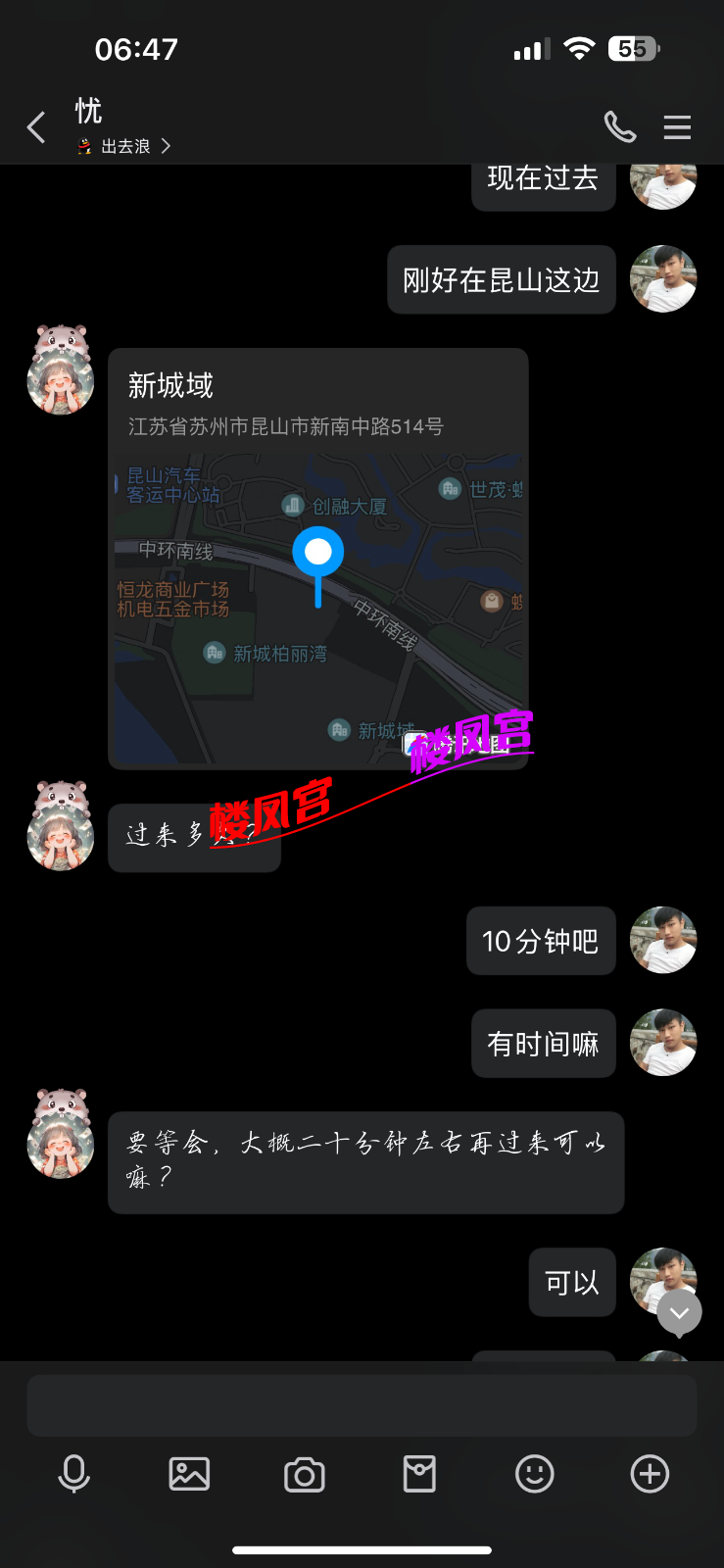Screen dimensions: 724x1568
Task: Open the chat settings menu
Action: (x=677, y=127)
